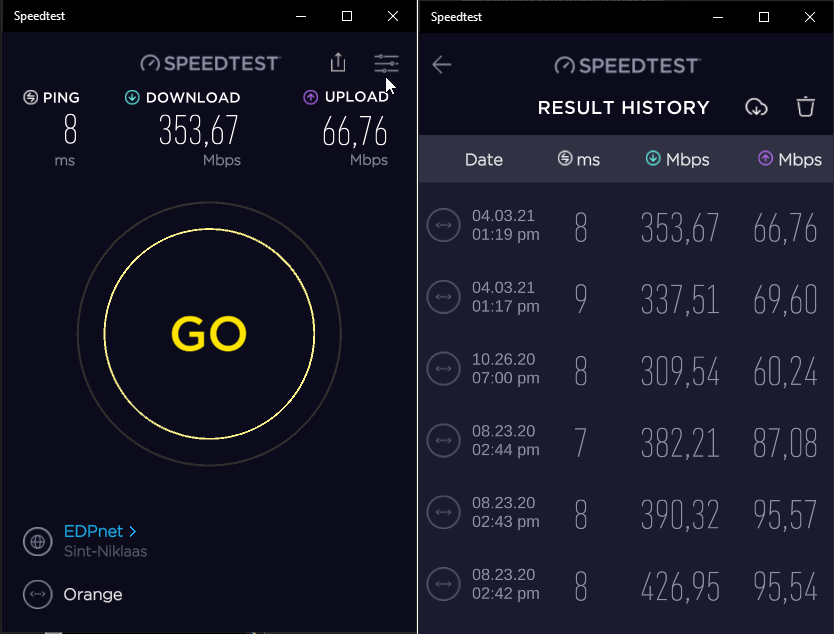Image resolution: width=834 pixels, height=634 pixels.
Task: Change server via EDPnet link
Action: [100, 532]
